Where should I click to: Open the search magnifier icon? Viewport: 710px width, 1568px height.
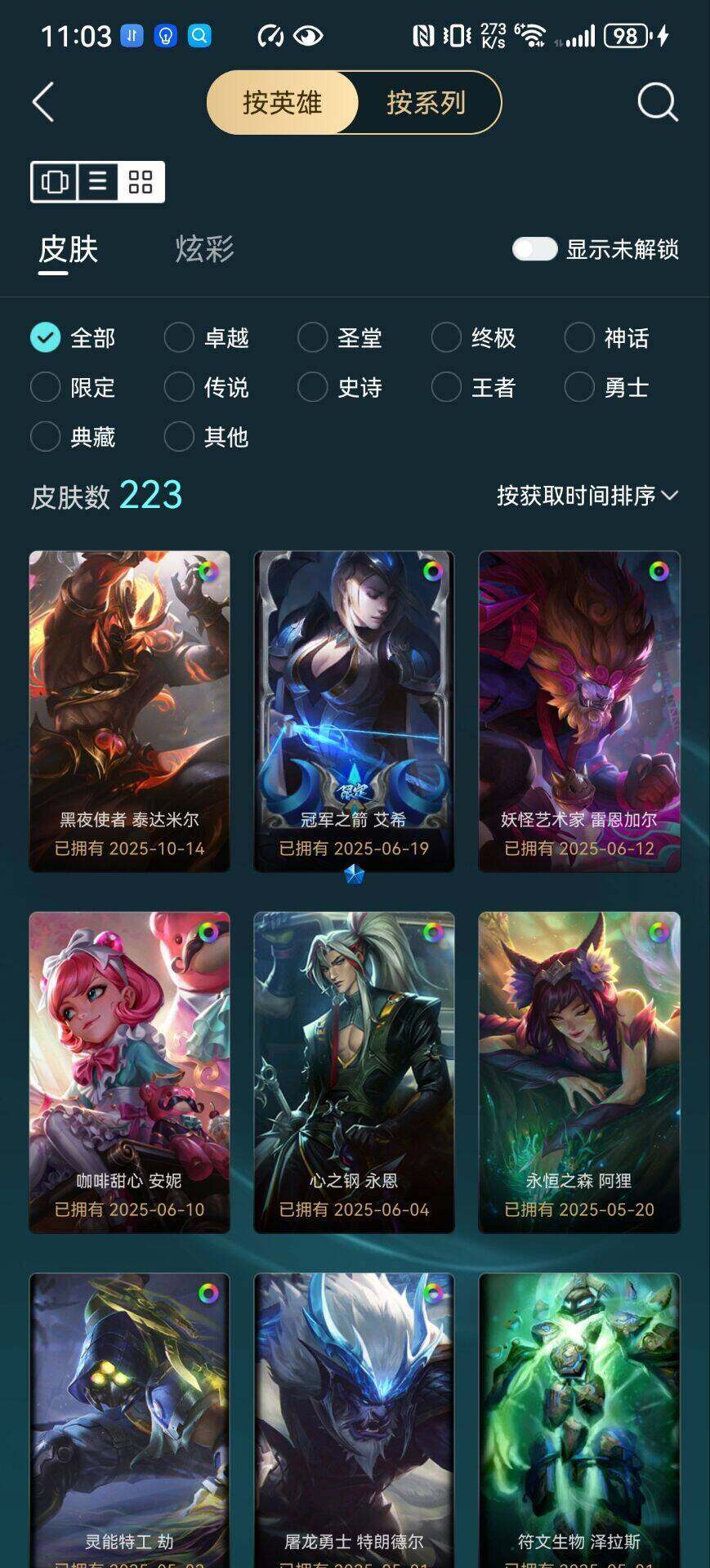(x=657, y=103)
